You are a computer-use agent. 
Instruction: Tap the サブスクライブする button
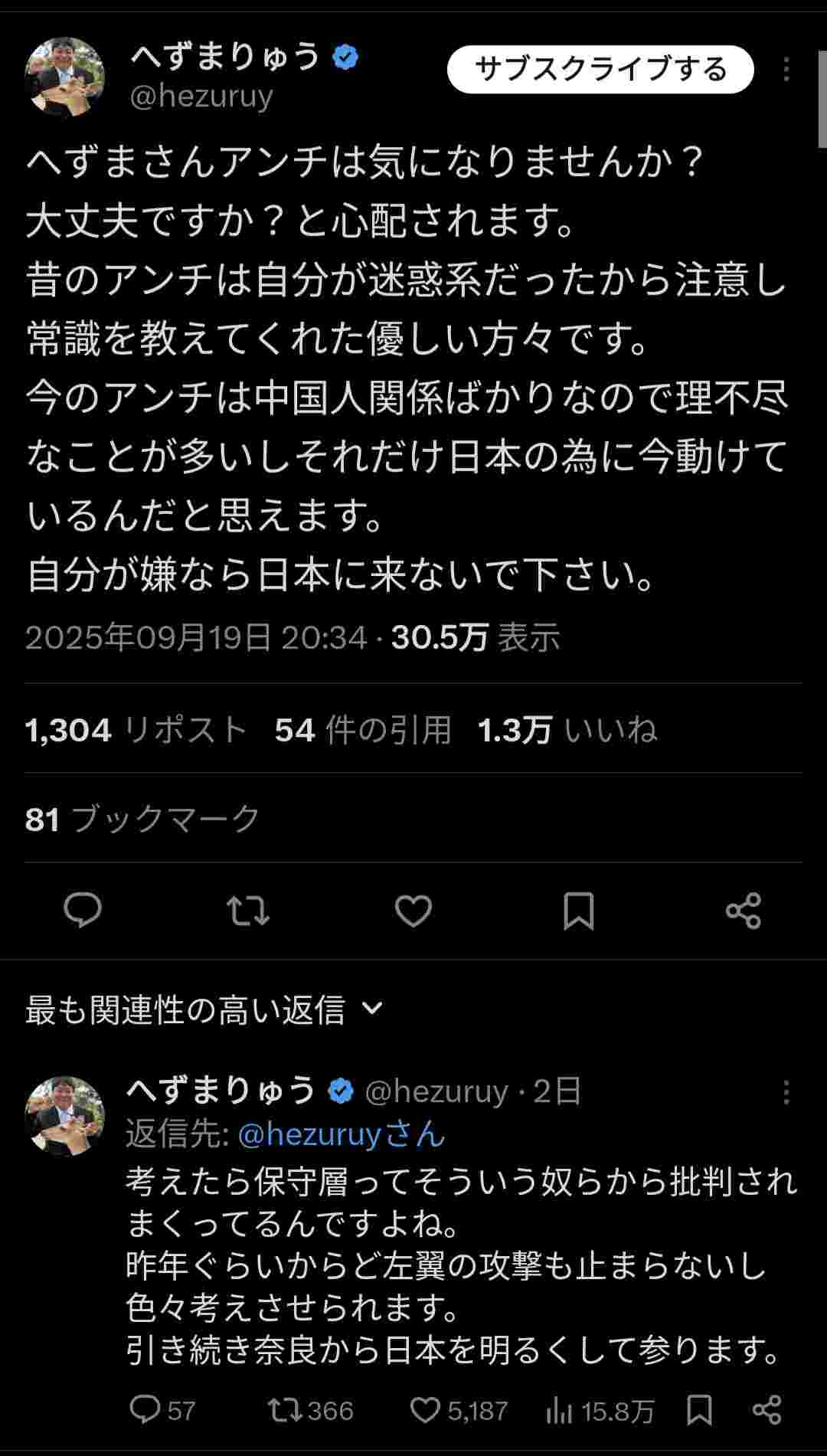click(x=600, y=70)
